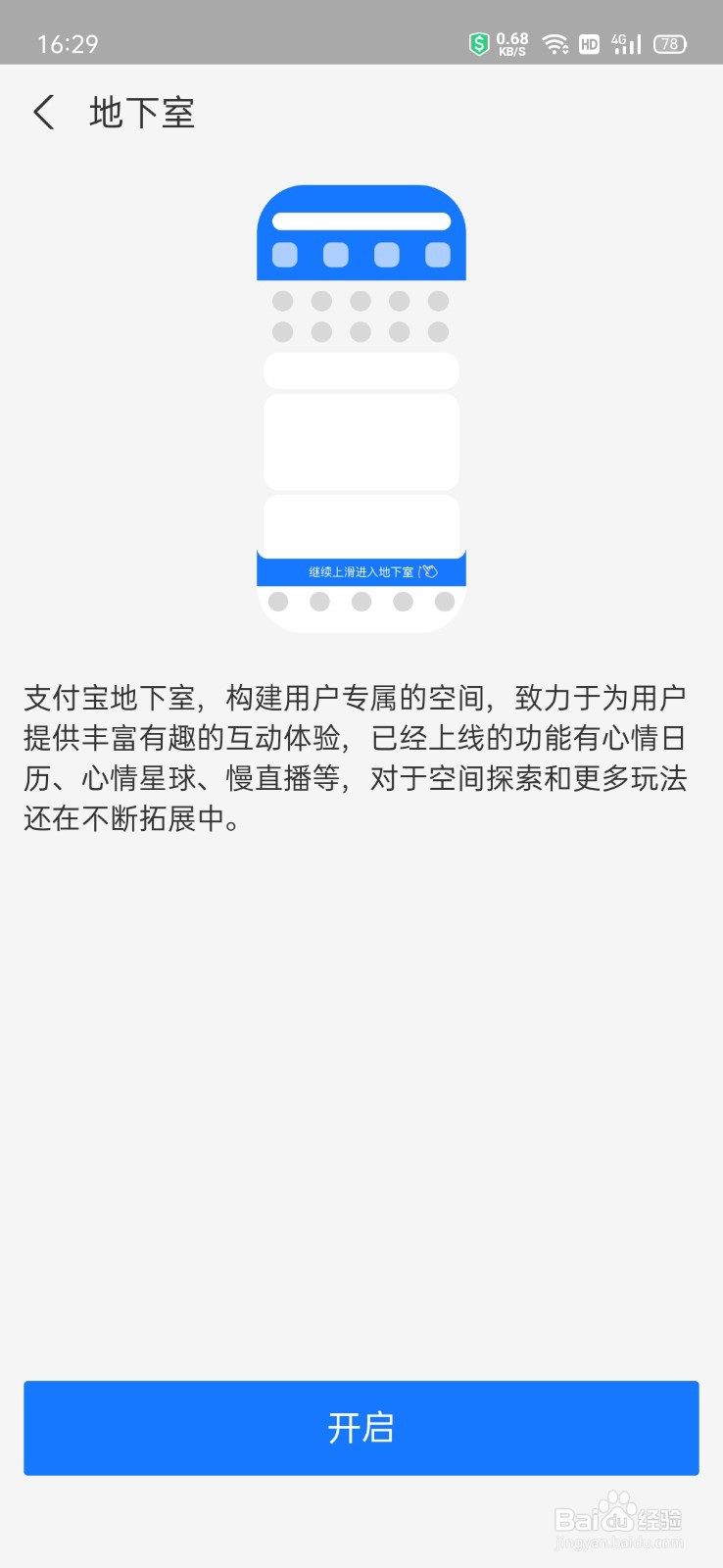Tap the large white card in the illustration
The height and width of the screenshot is (1568, 723).
(x=361, y=441)
